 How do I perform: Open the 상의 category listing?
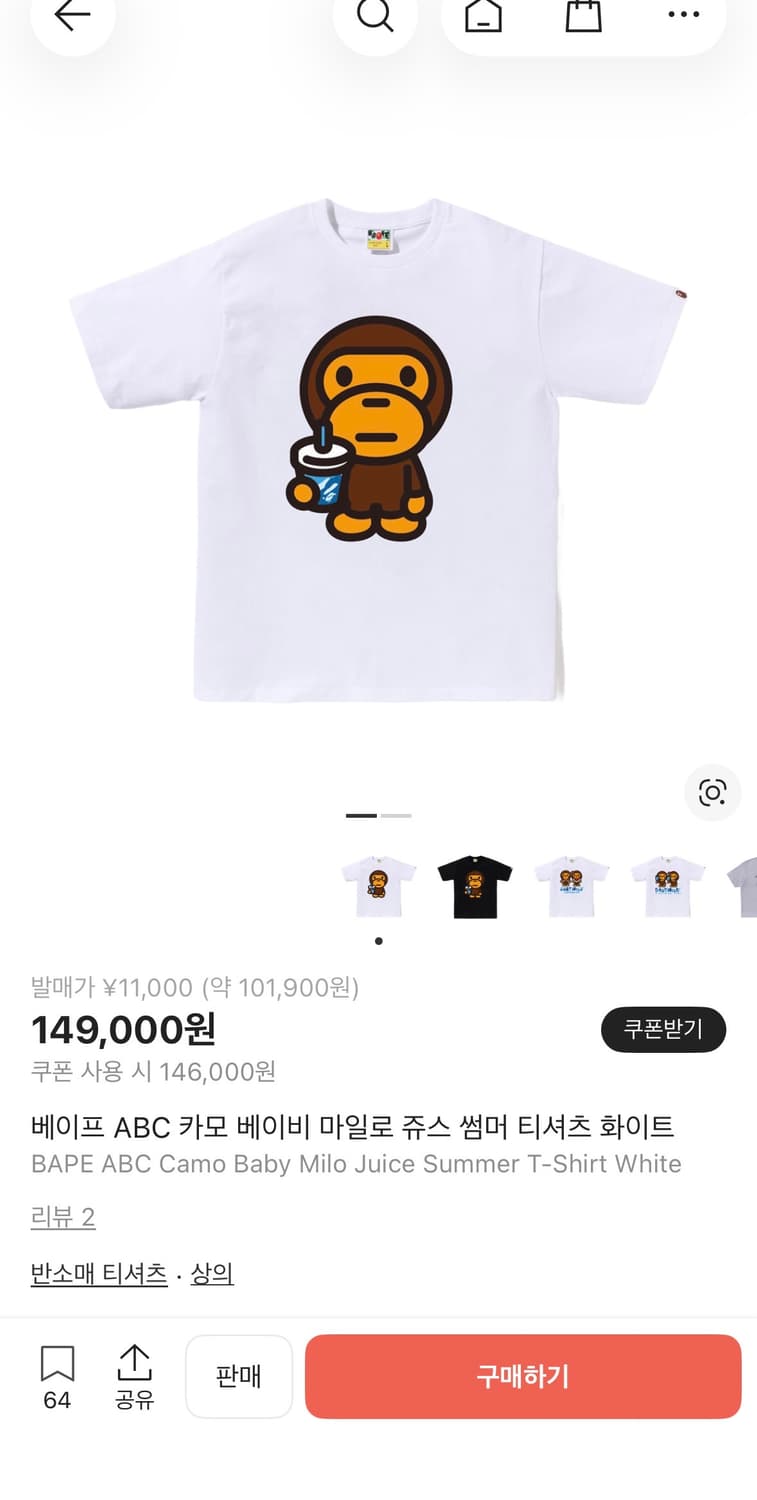coord(211,1274)
